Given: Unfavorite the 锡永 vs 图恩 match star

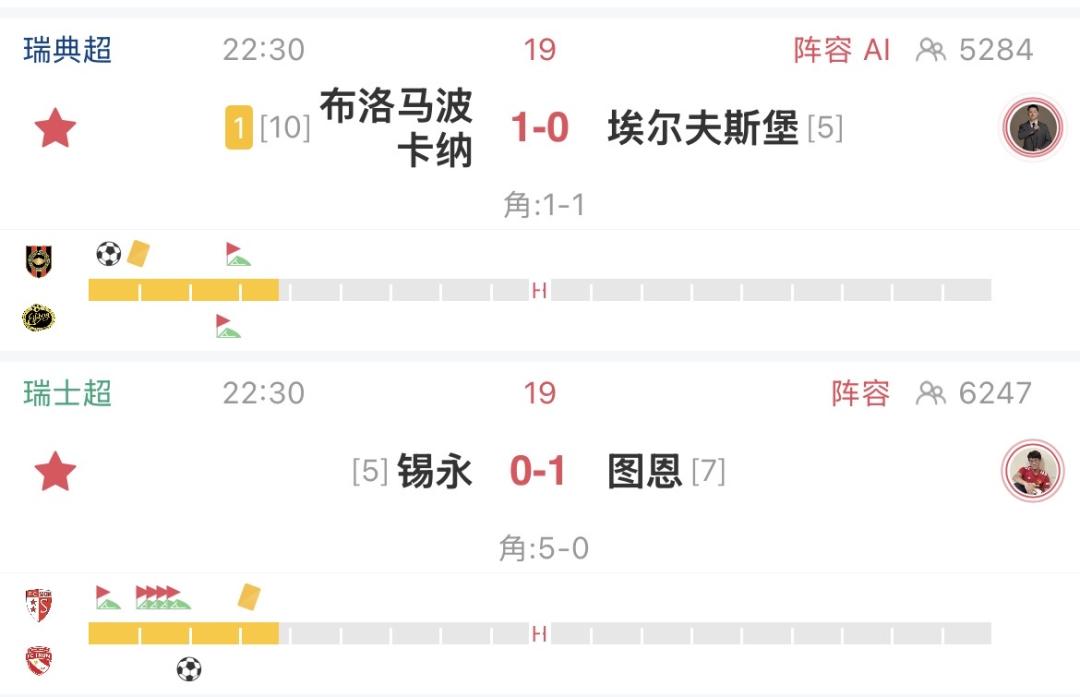Looking at the screenshot, I should pyautogui.click(x=55, y=472).
